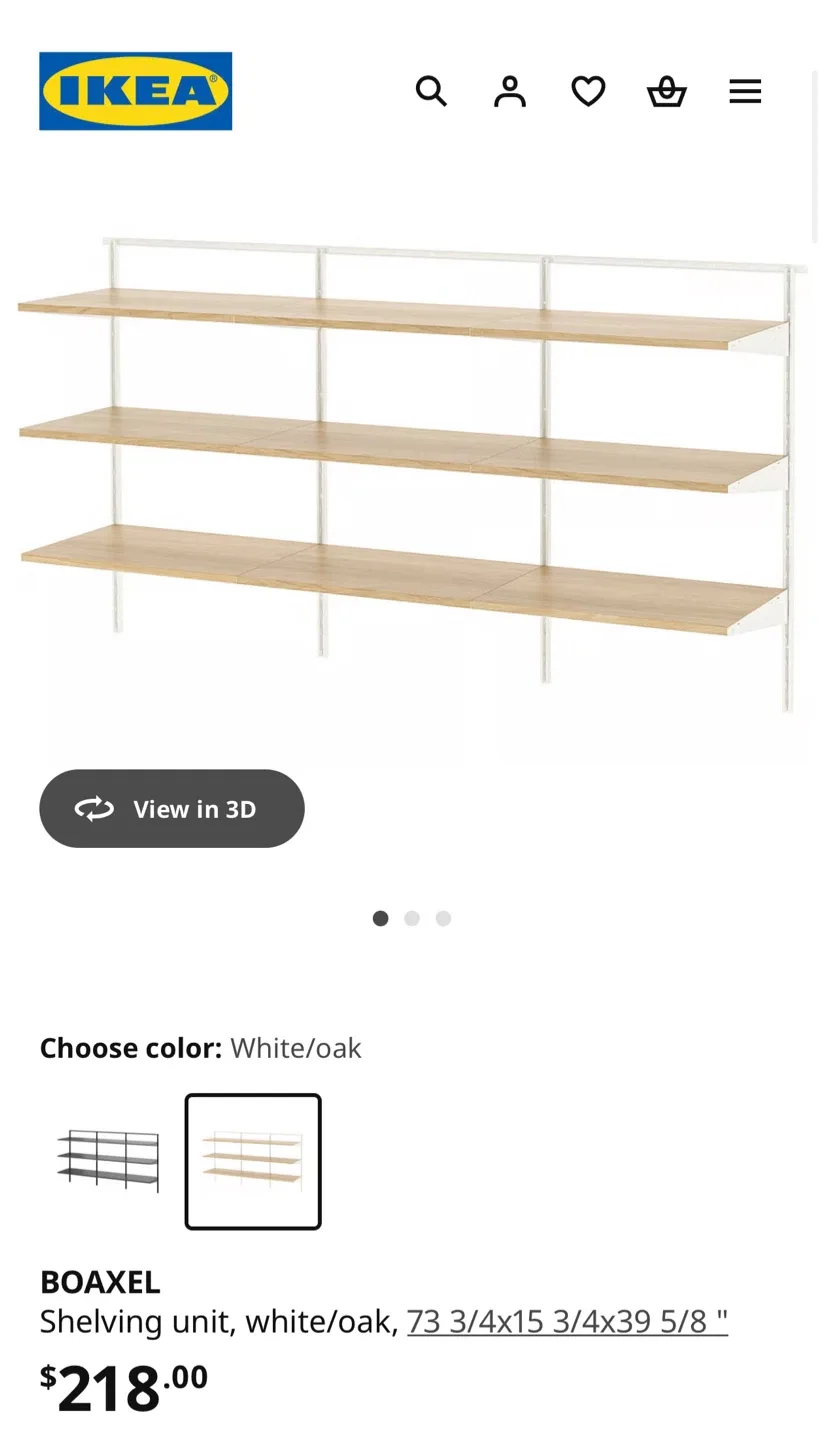Expand the hamburger navigation menu
824x1440 pixels.
(745, 91)
